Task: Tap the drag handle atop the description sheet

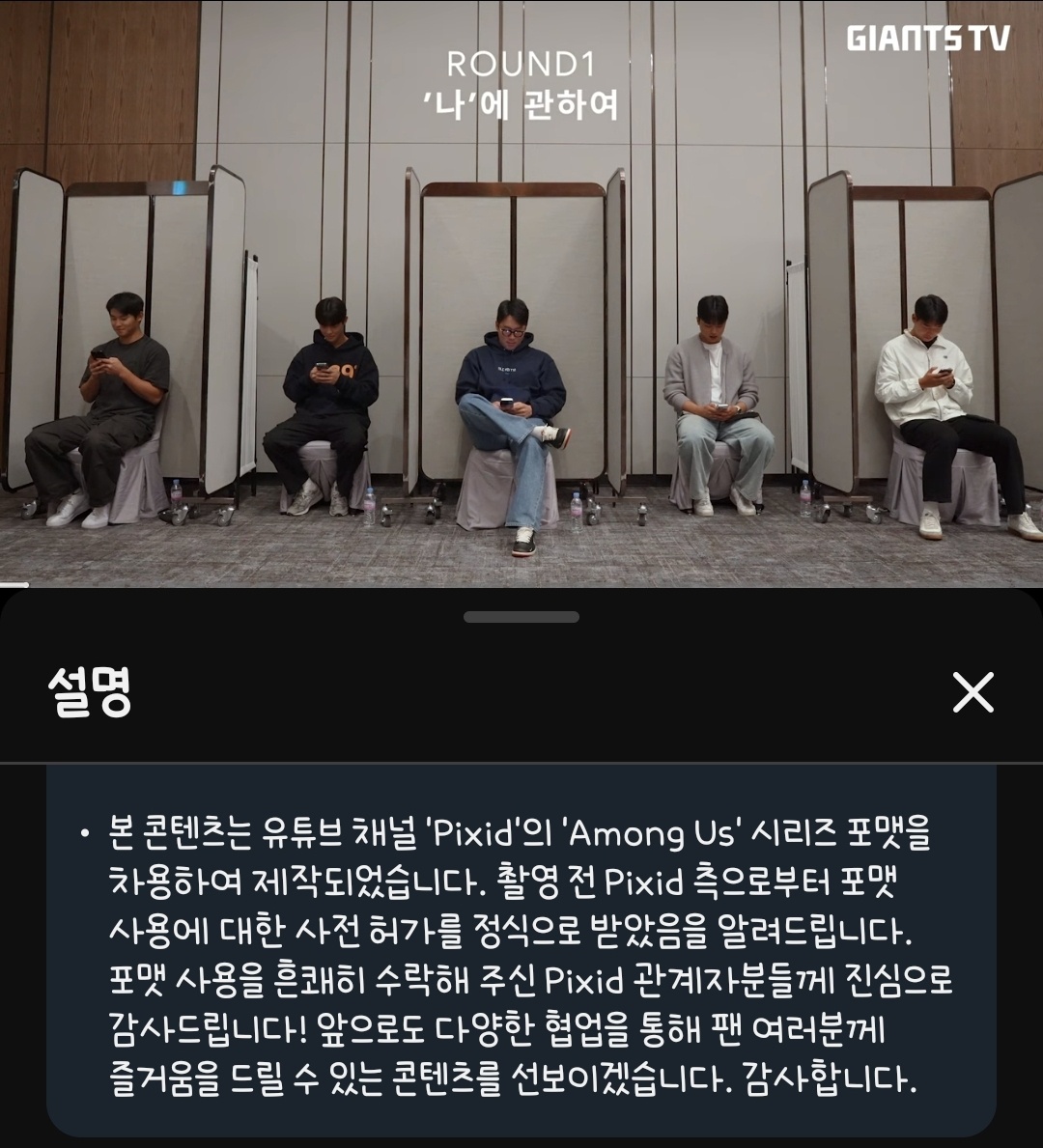Action: coord(521,617)
